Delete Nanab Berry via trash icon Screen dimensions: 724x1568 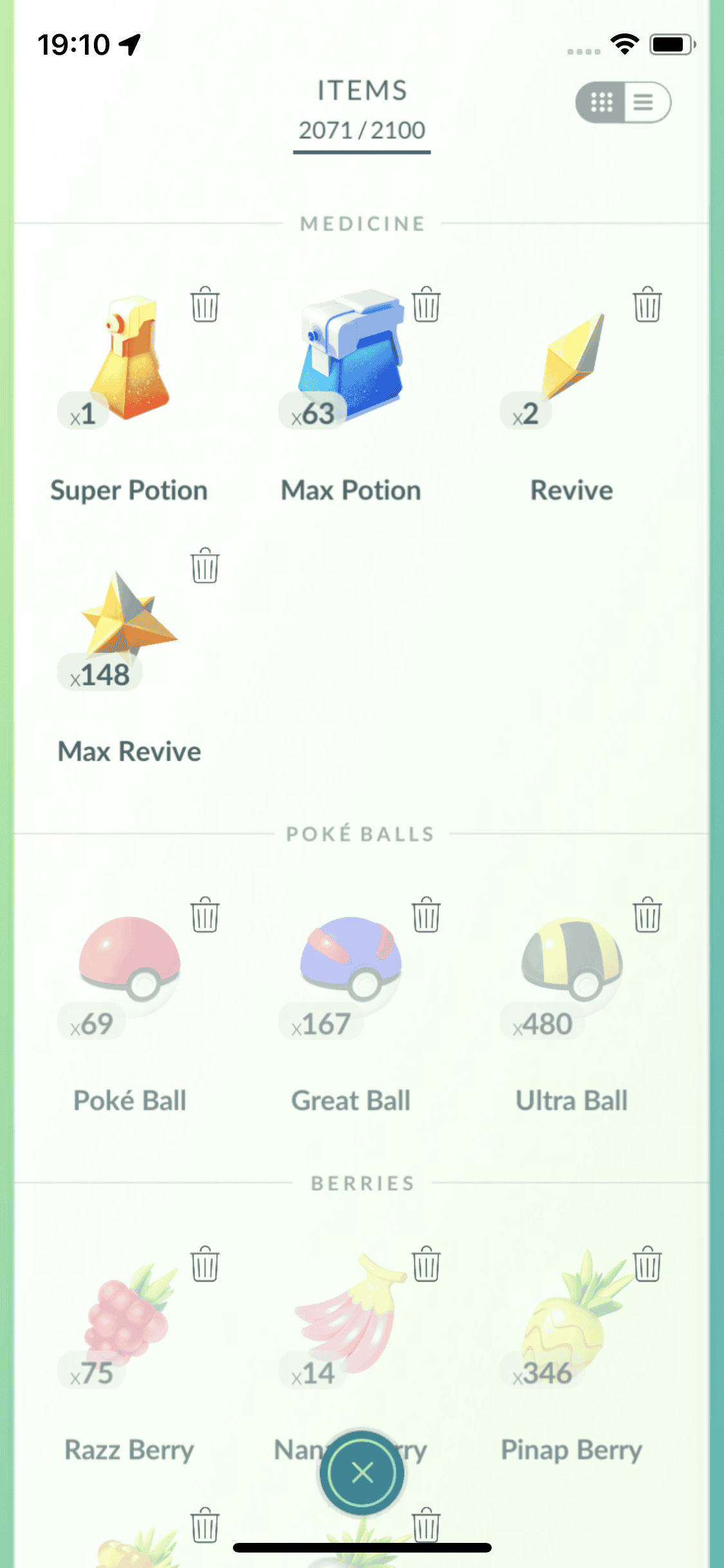tap(426, 1264)
